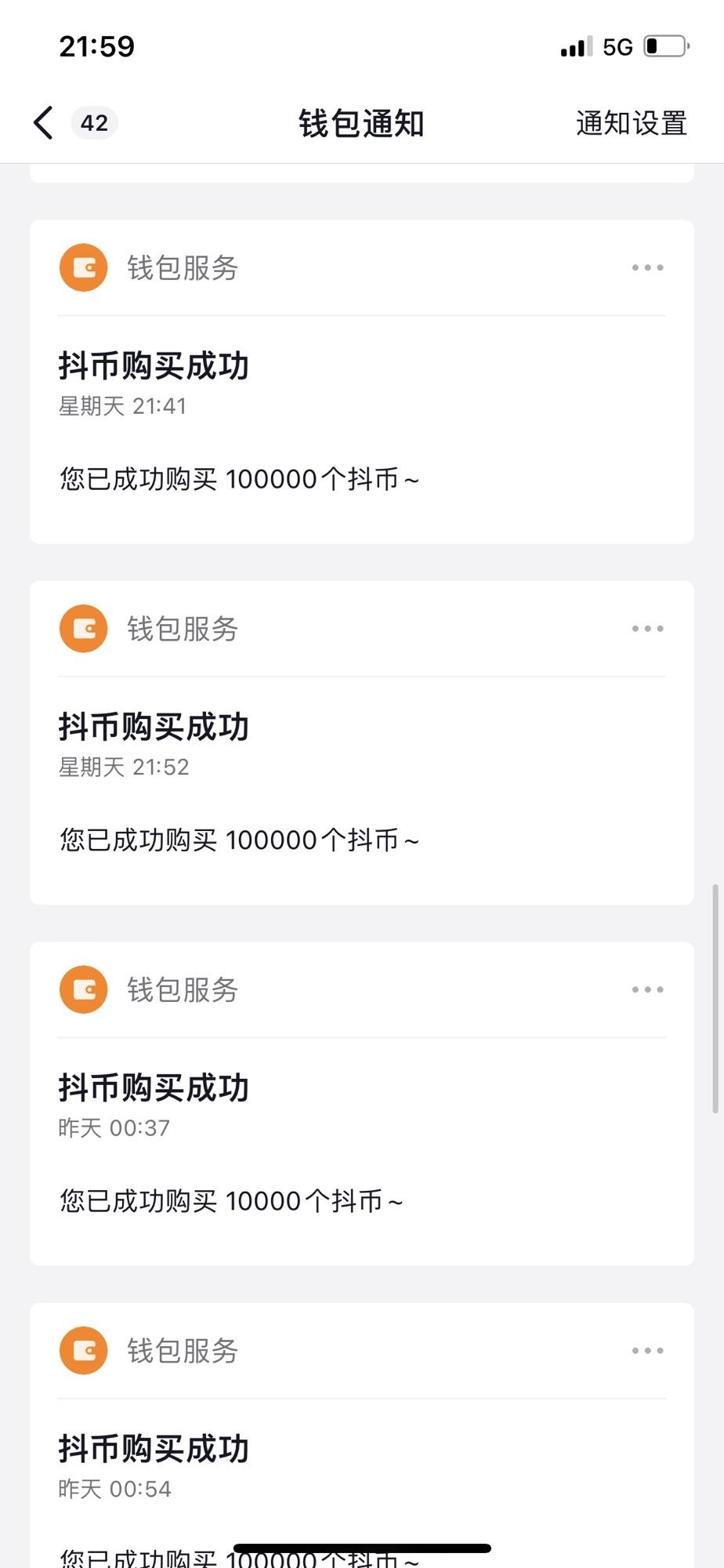Open more options for the 昨天 00:54 notification
This screenshot has width=724, height=1568.
pos(647,1351)
